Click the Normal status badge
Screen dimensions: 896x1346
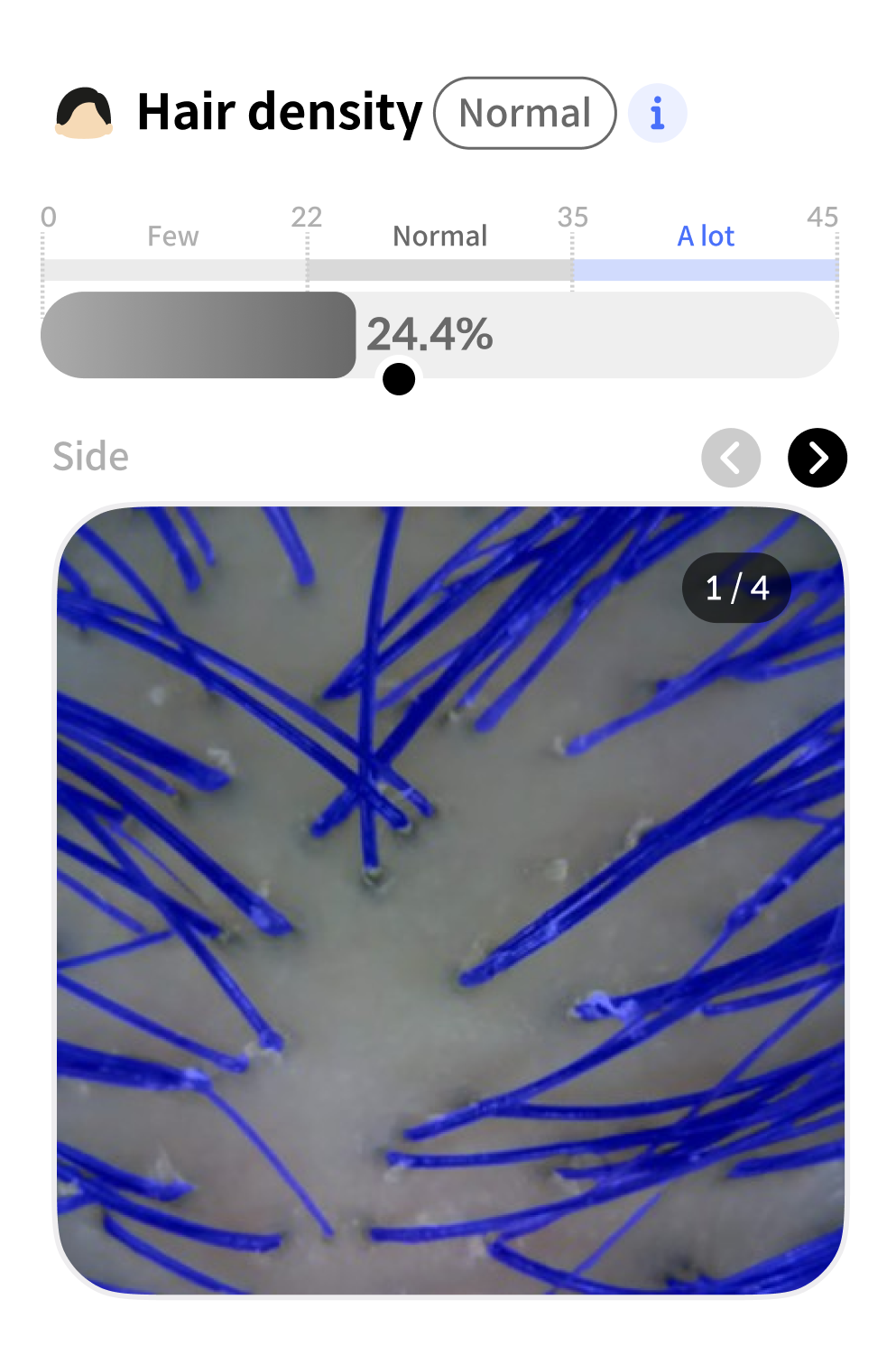click(524, 112)
